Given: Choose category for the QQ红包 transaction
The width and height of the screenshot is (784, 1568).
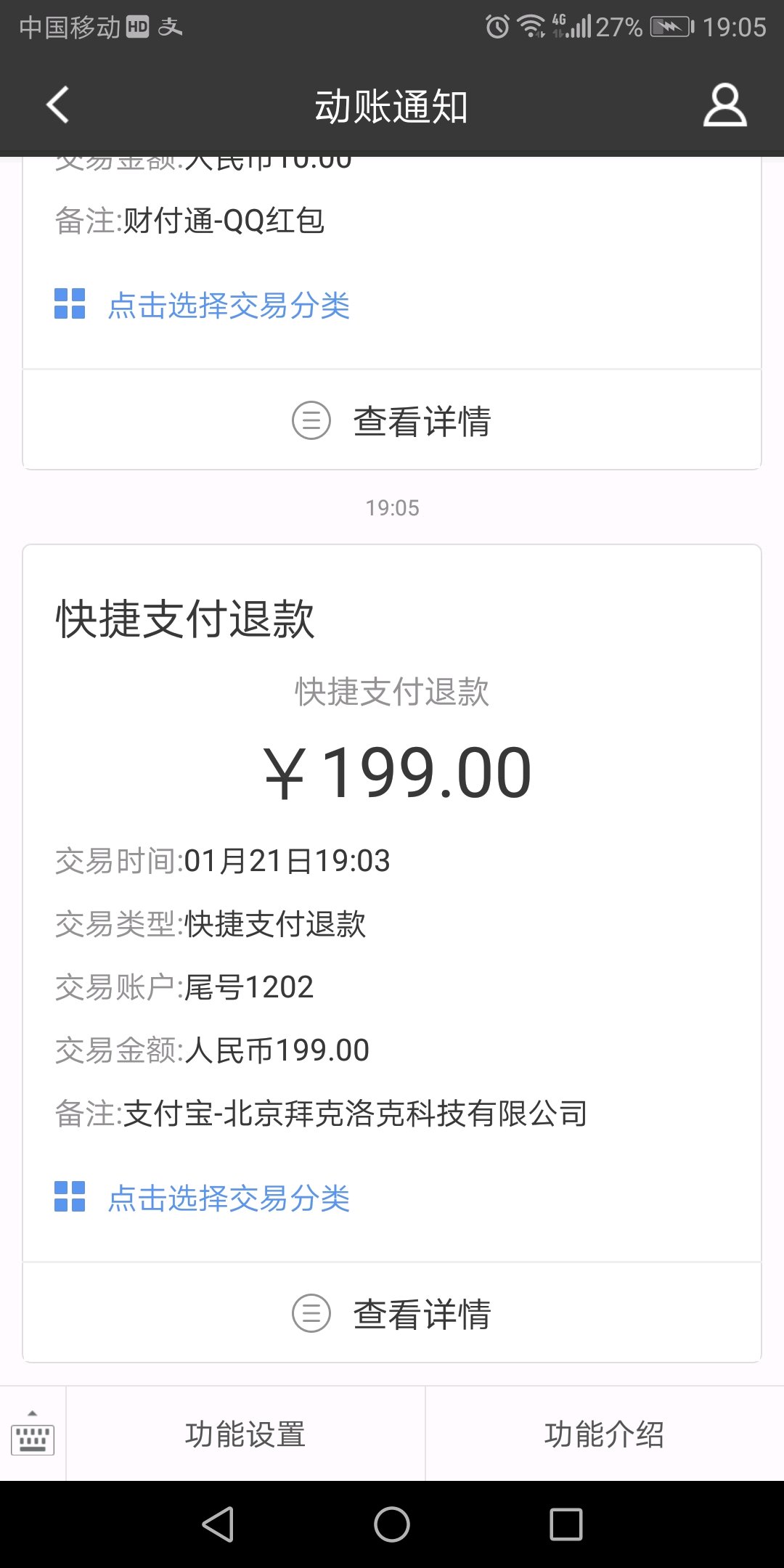Looking at the screenshot, I should click(203, 305).
